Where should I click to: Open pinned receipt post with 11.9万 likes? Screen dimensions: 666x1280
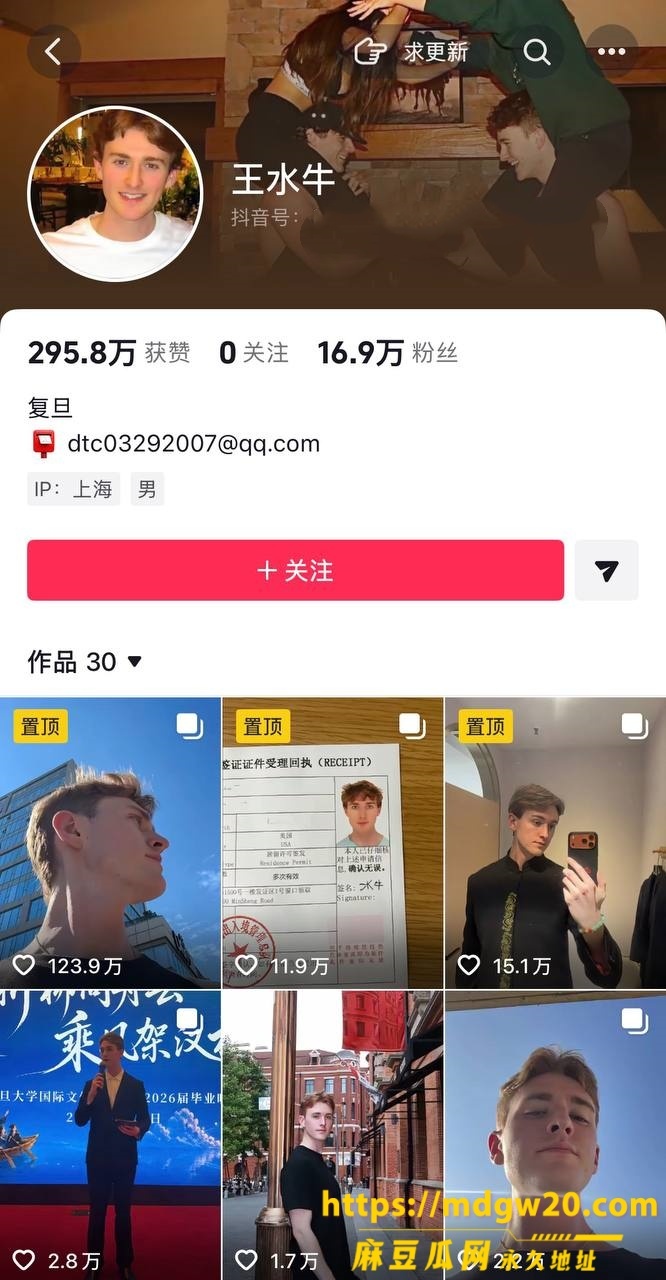[x=333, y=843]
